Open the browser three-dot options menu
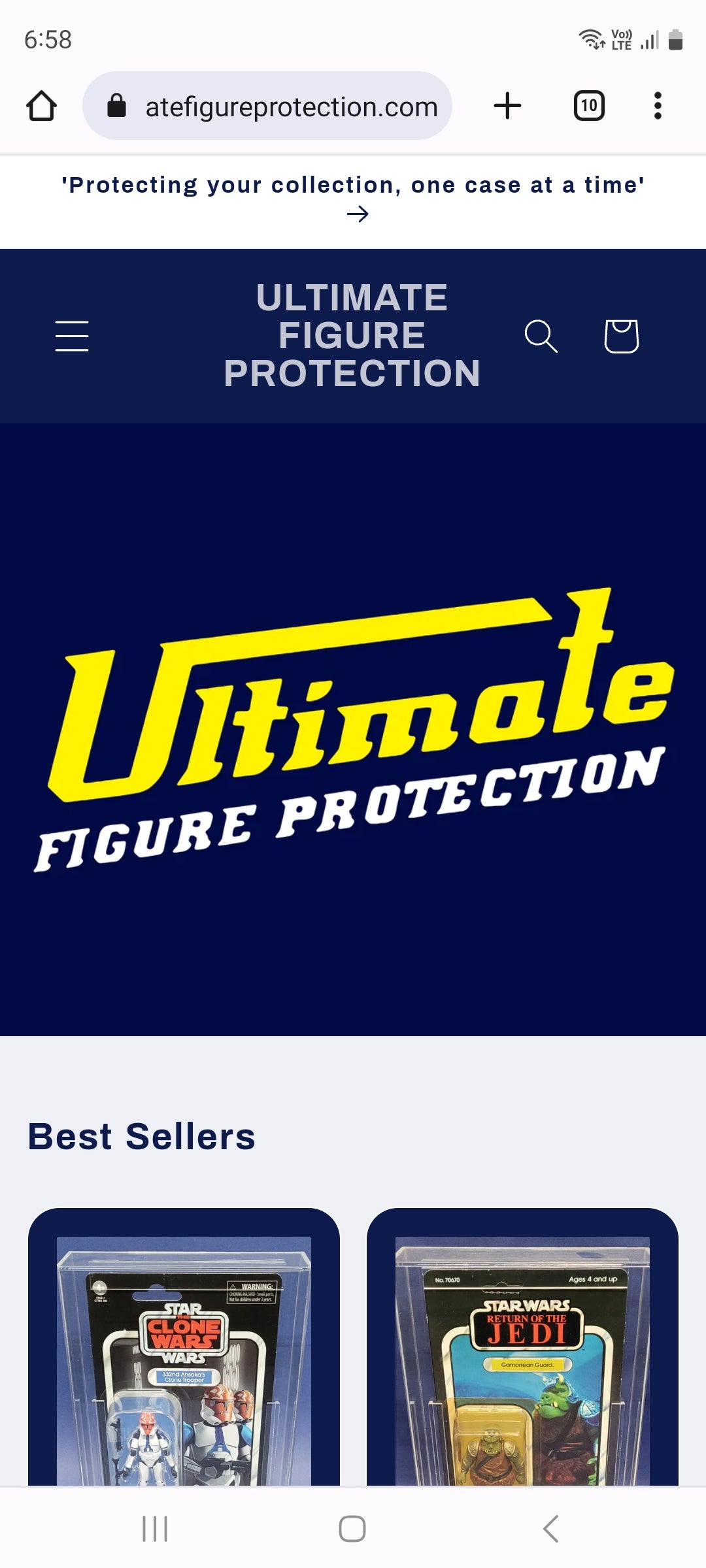Image resolution: width=706 pixels, height=1568 pixels. [x=658, y=105]
